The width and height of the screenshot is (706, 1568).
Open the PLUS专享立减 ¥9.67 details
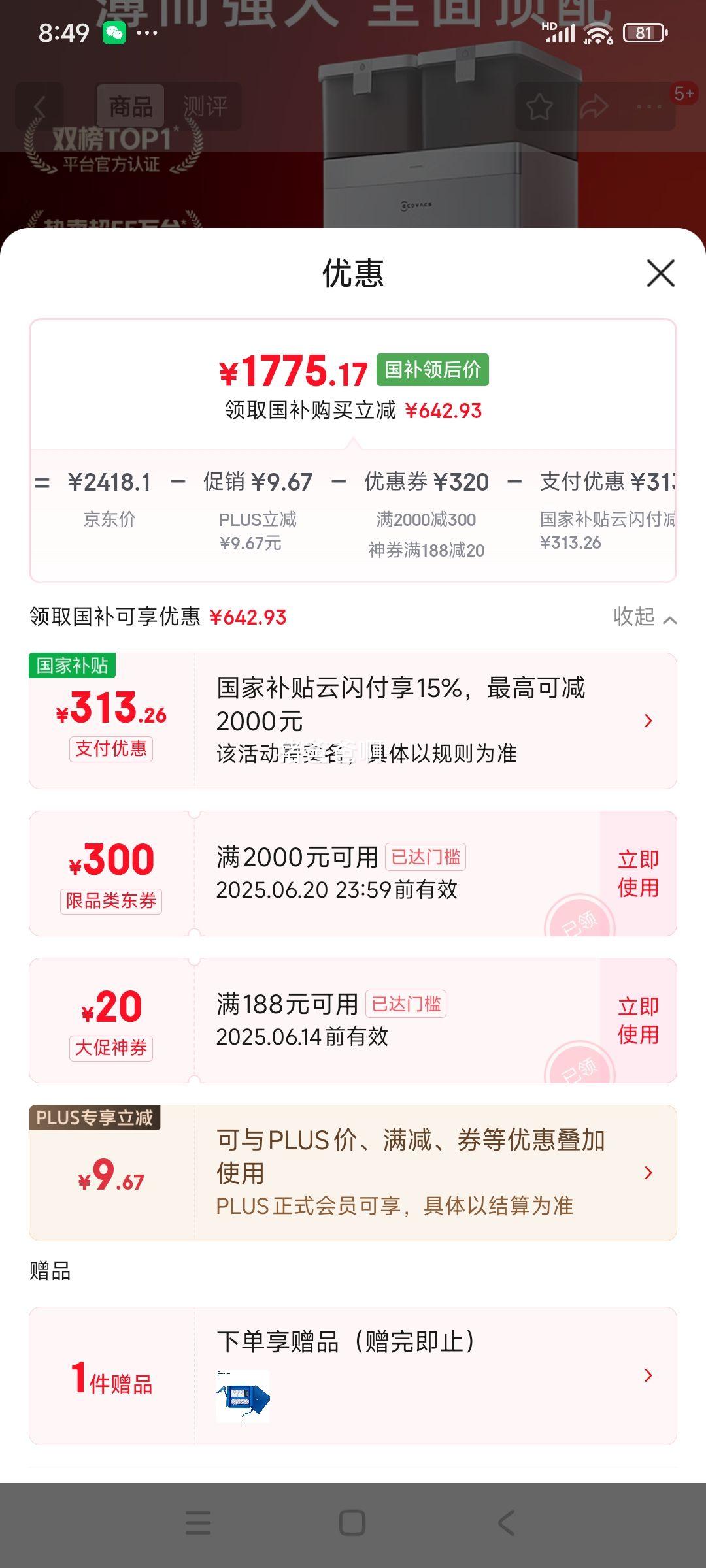647,1173
